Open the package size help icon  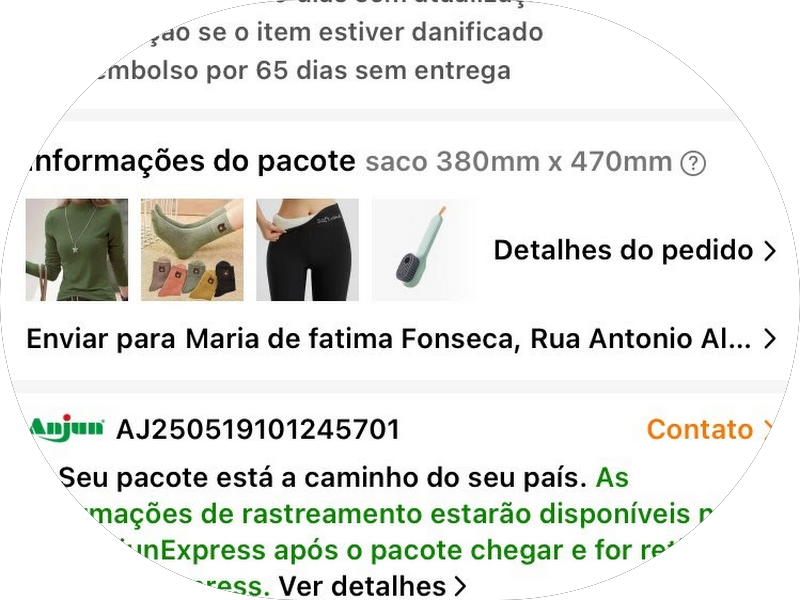click(x=692, y=164)
